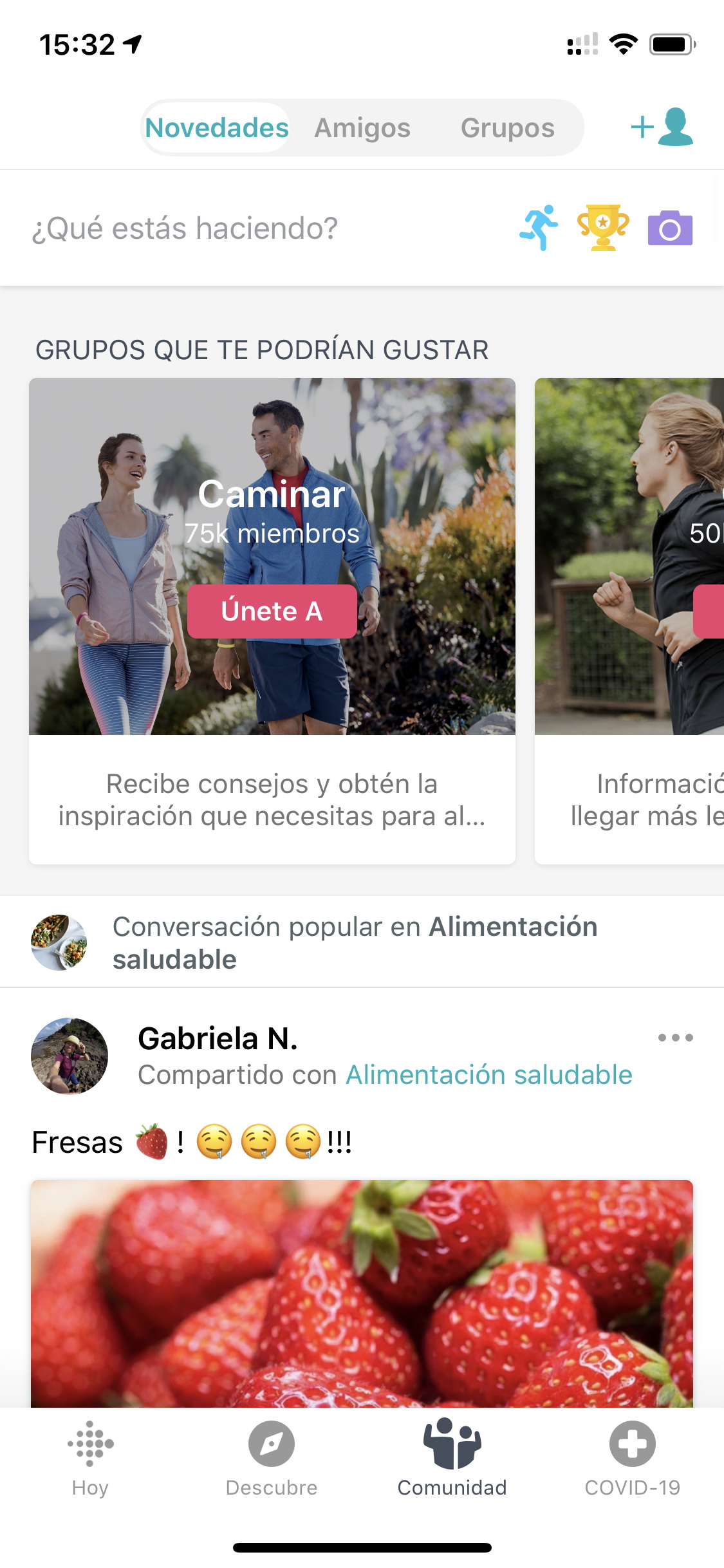Open options menu on Gabriela N.'s post
The width and height of the screenshot is (724, 1568).
point(675,1038)
